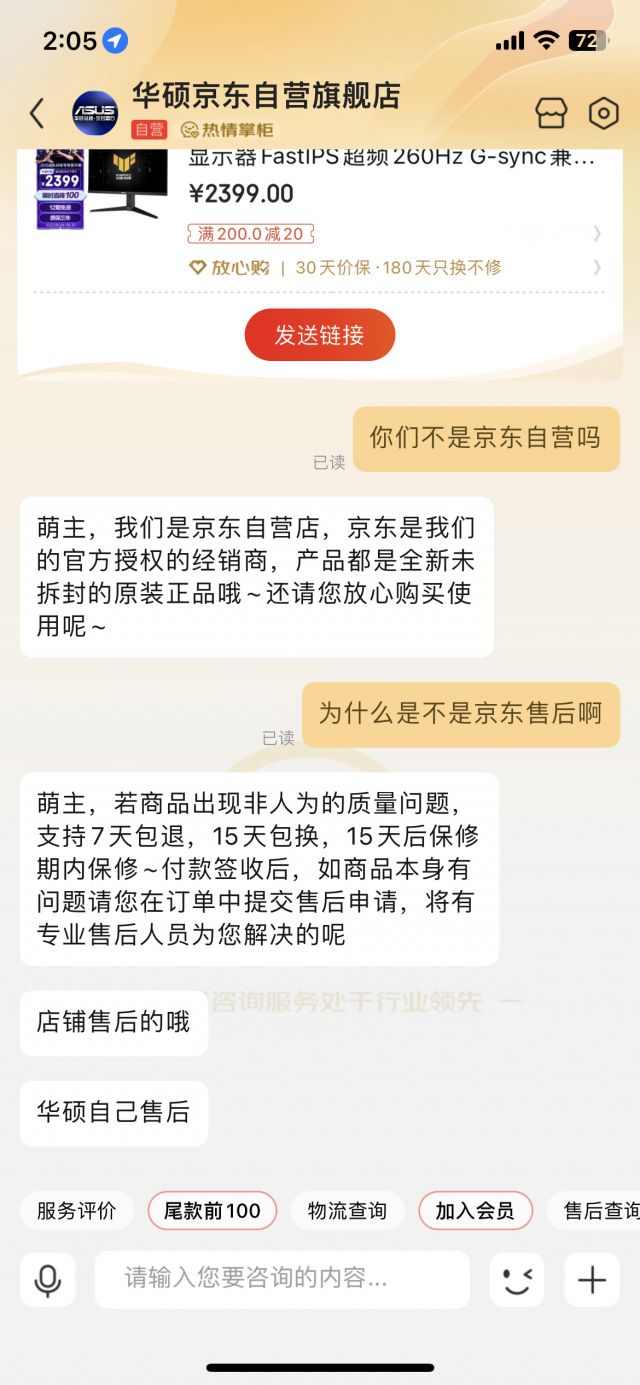Select the 尾款前100 chip

(x=212, y=1211)
